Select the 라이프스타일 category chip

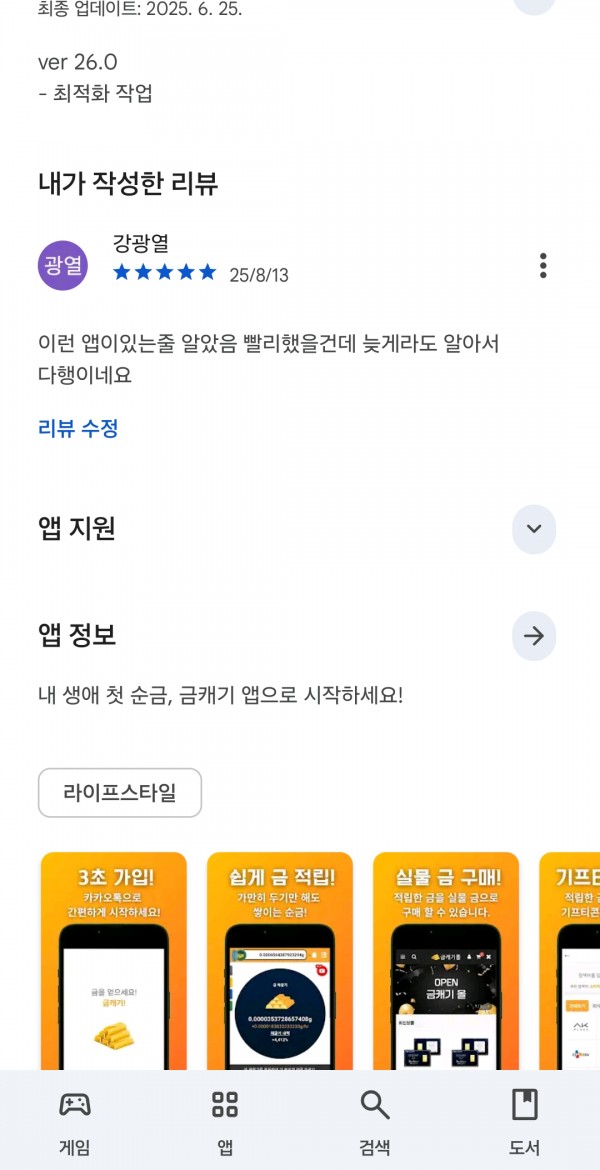[120, 792]
